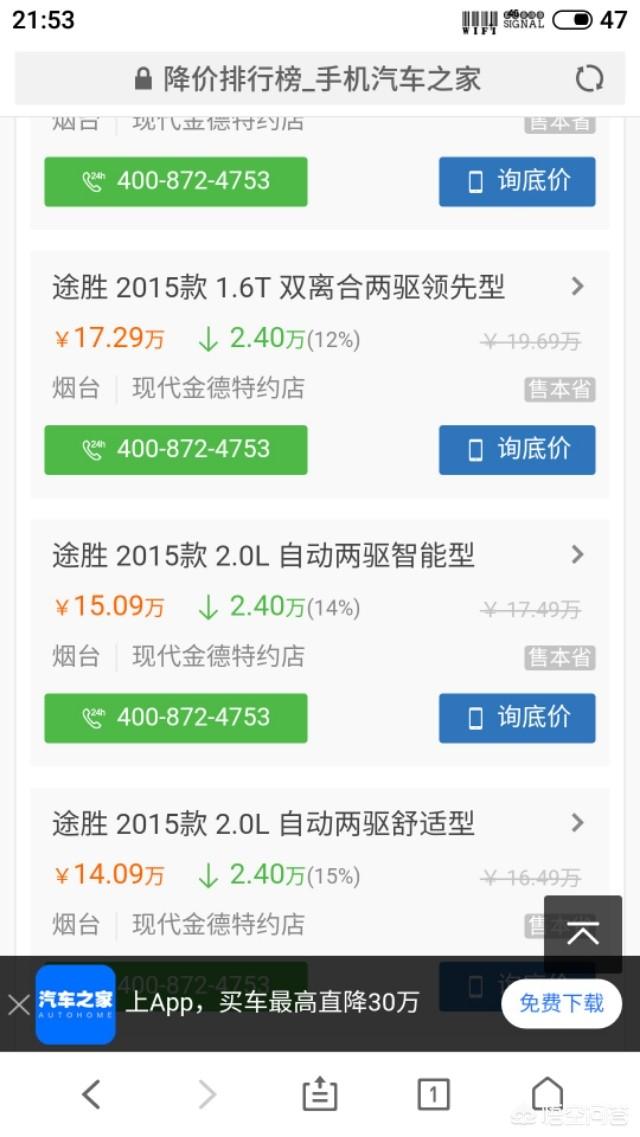This screenshot has height=1137, width=640.
Task: Tap 询底价 for the 2.0L 智能型
Action: tap(517, 718)
